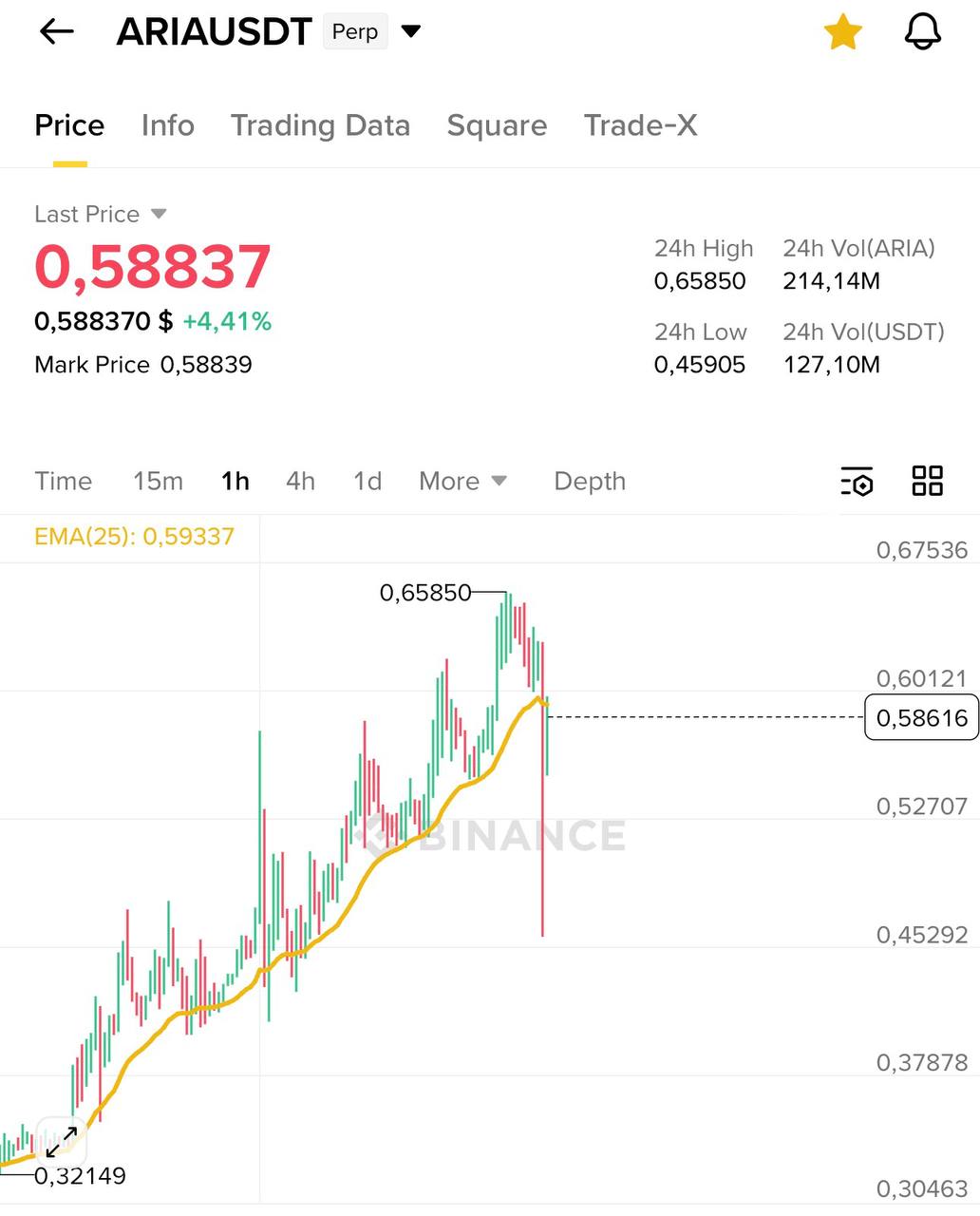Toggle the favorite star for ARIAUSDT

coord(842,32)
